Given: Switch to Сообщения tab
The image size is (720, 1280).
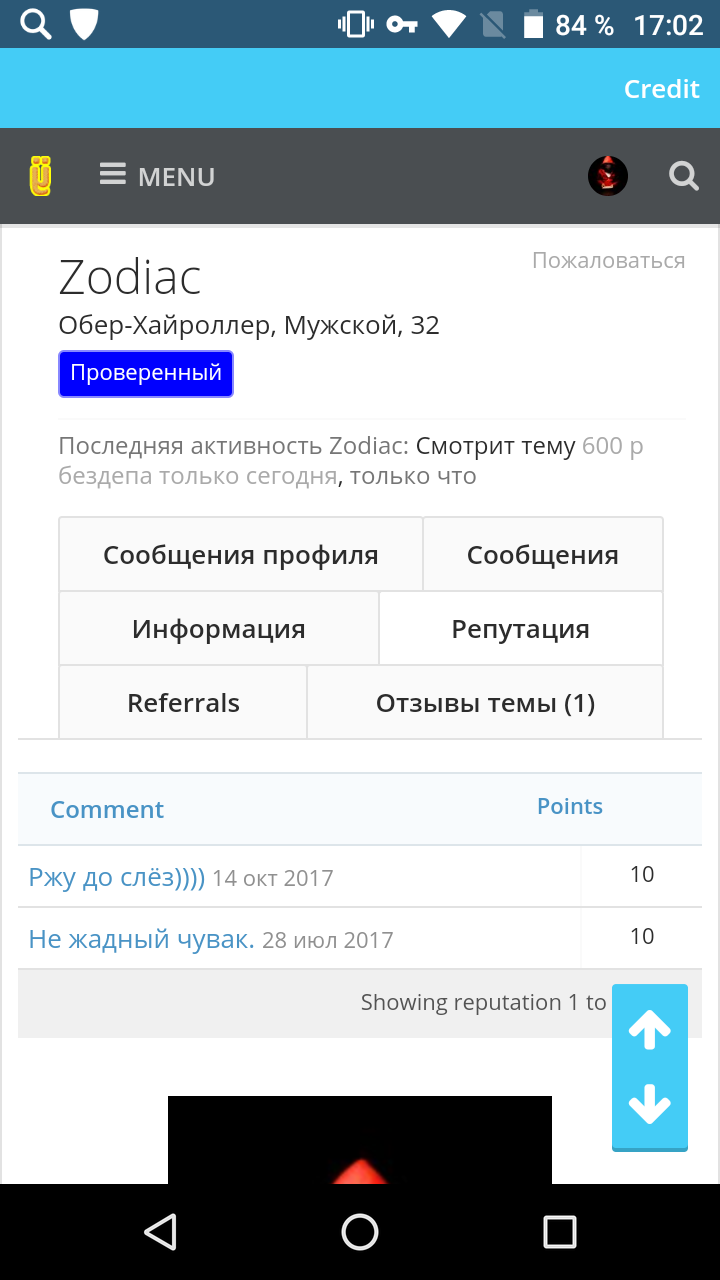Looking at the screenshot, I should point(542,555).
